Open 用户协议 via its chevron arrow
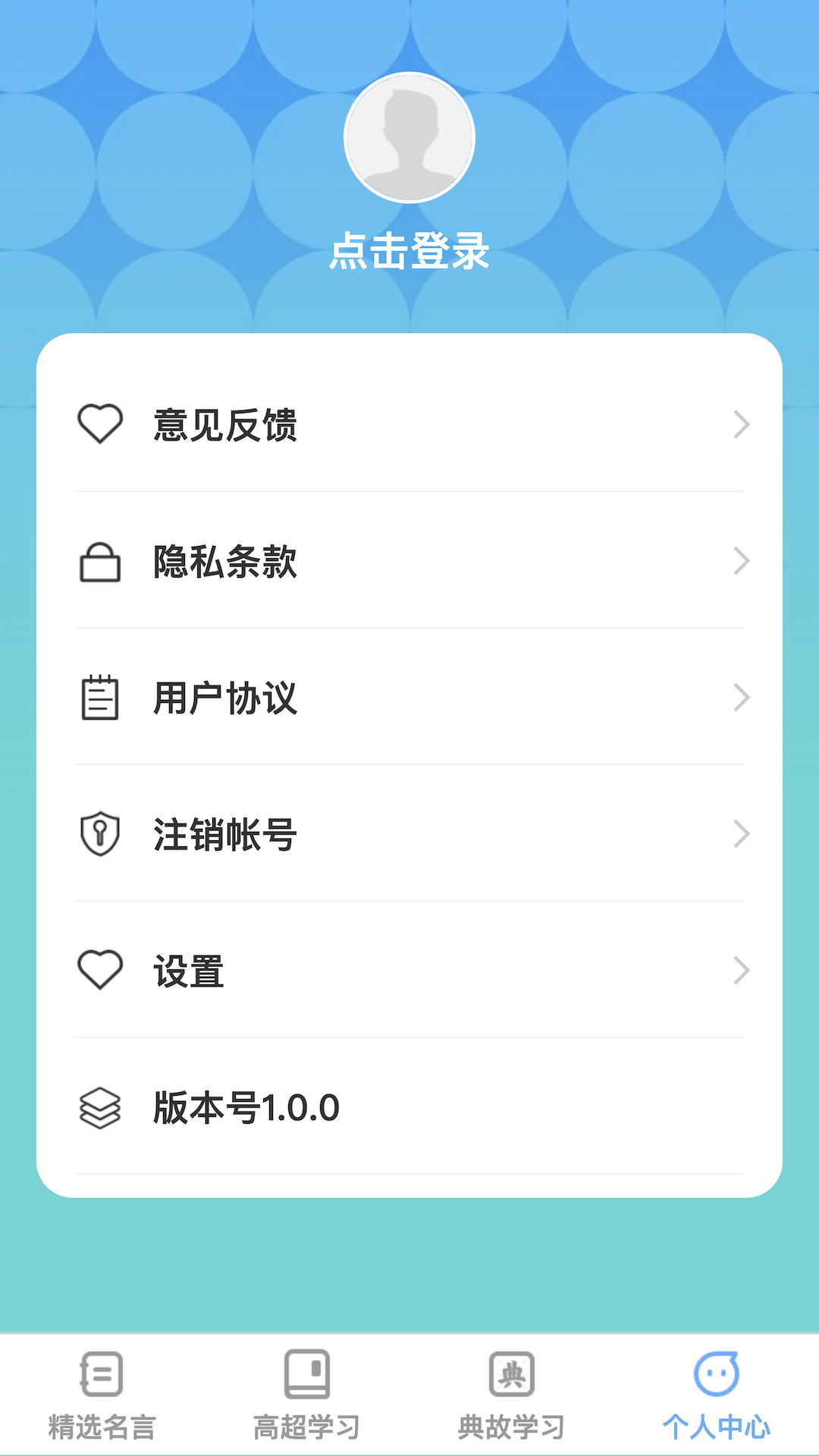Screen dimensions: 819x1456 tap(739, 698)
